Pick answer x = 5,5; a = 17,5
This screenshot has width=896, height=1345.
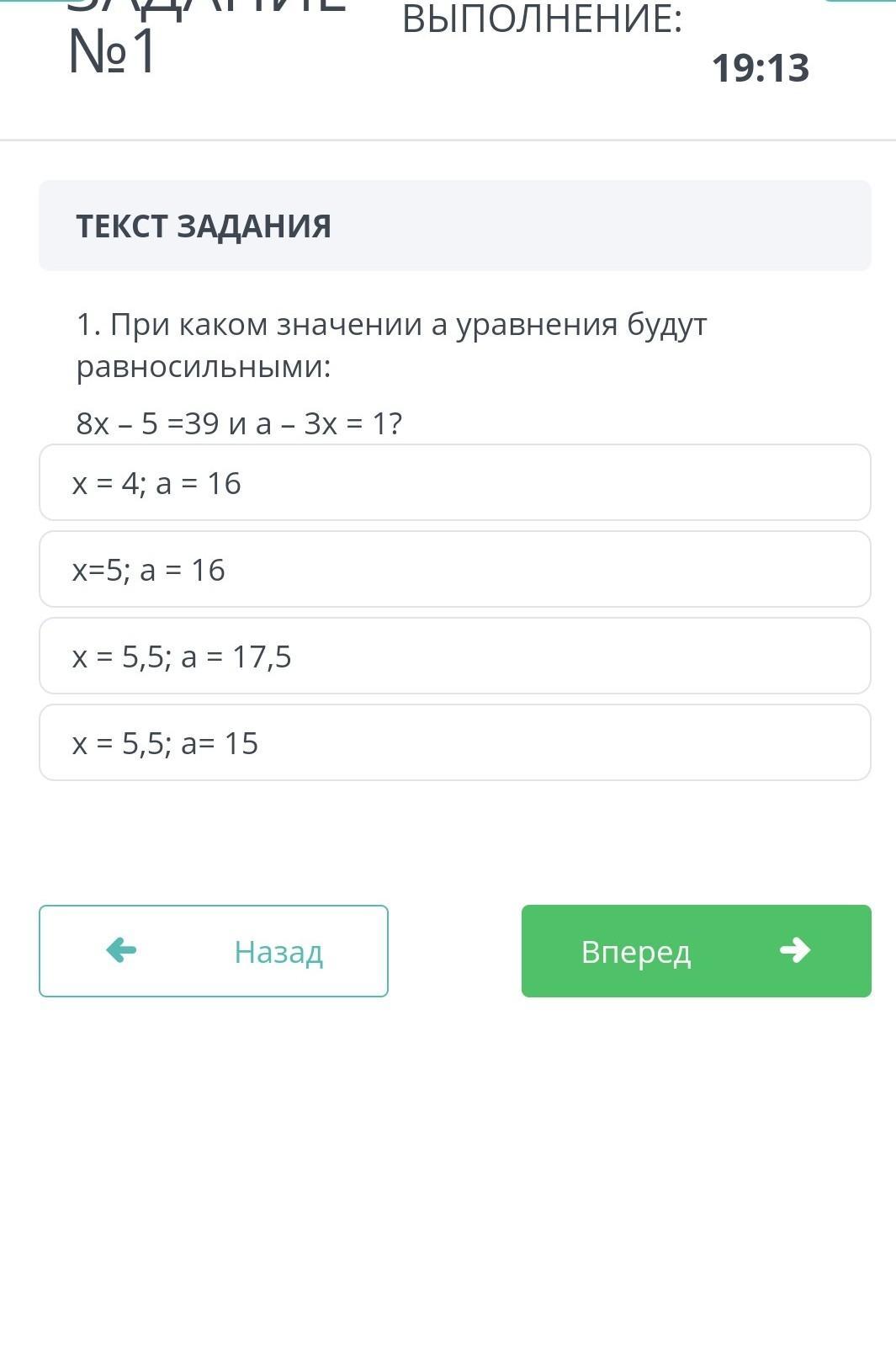(x=454, y=657)
